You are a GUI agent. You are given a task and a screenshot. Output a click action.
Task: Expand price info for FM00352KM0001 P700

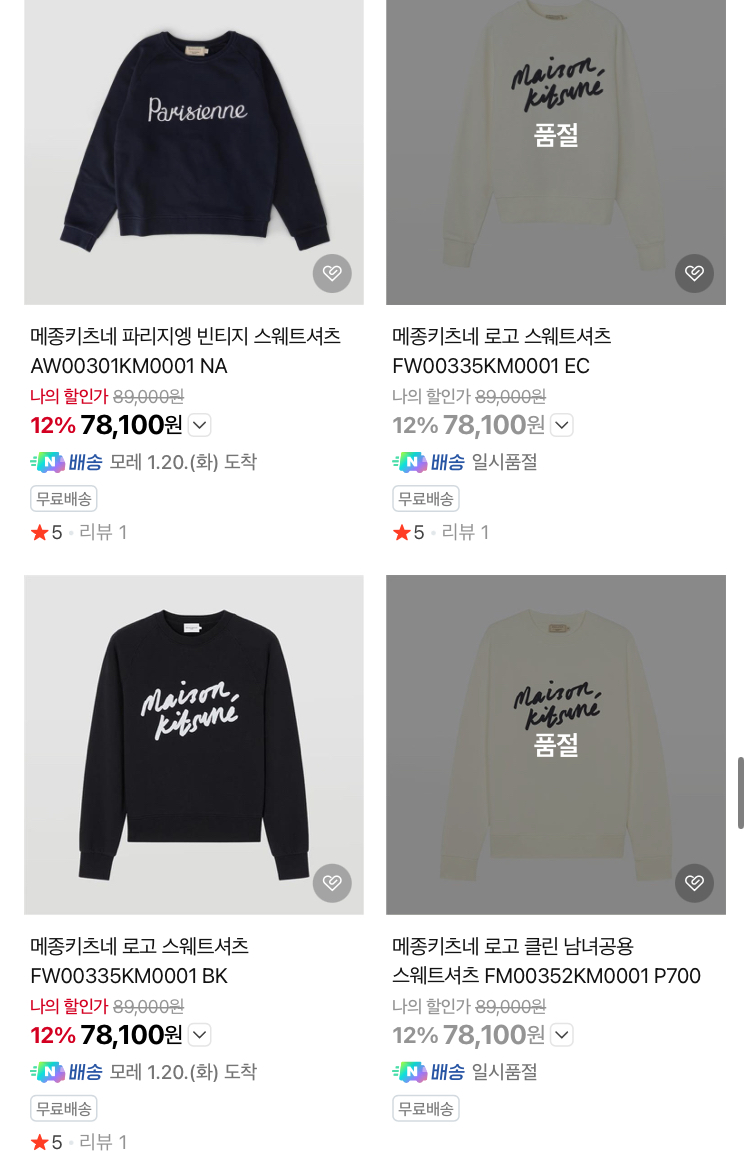click(x=562, y=1035)
